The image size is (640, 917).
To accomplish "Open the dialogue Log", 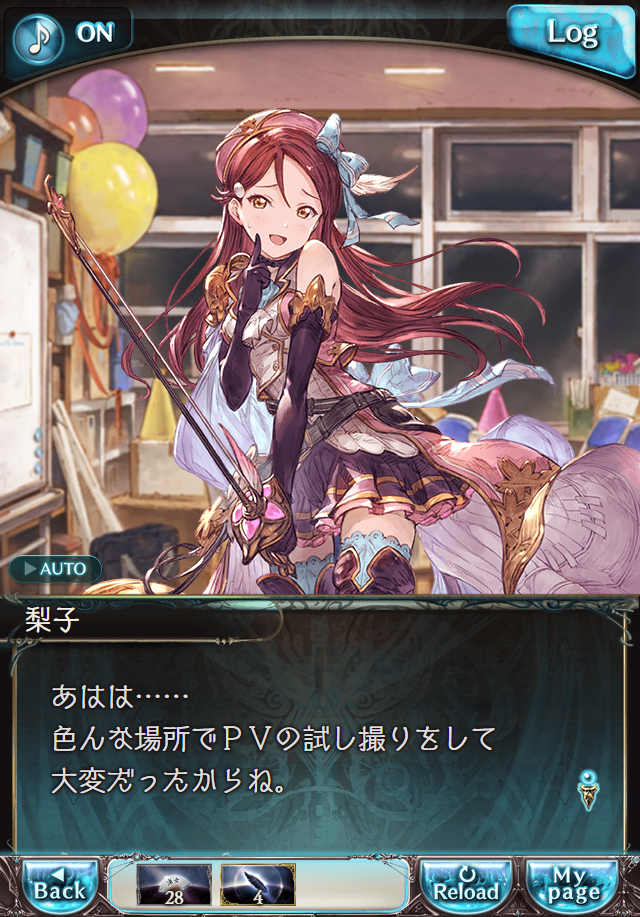I will [573, 34].
